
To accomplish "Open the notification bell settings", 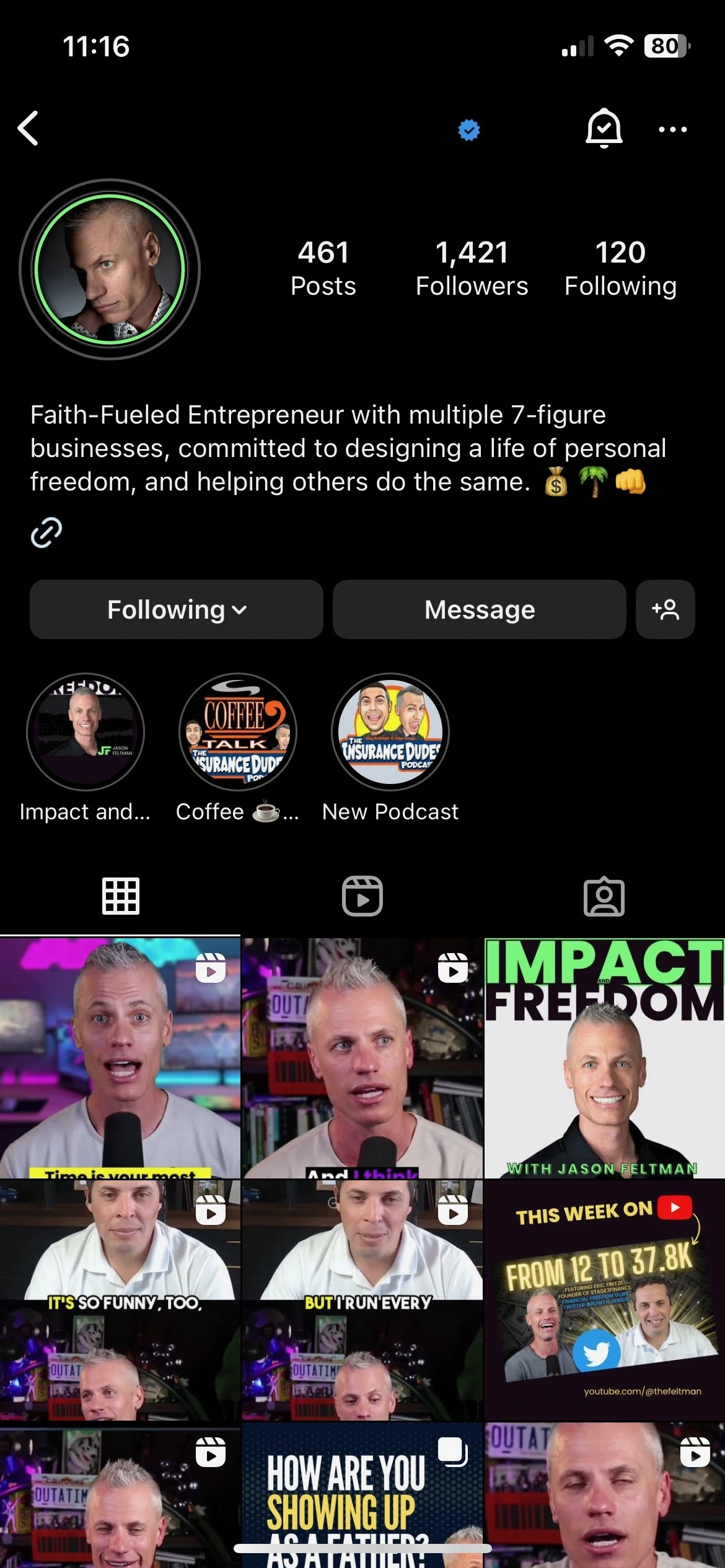I will (604, 128).
